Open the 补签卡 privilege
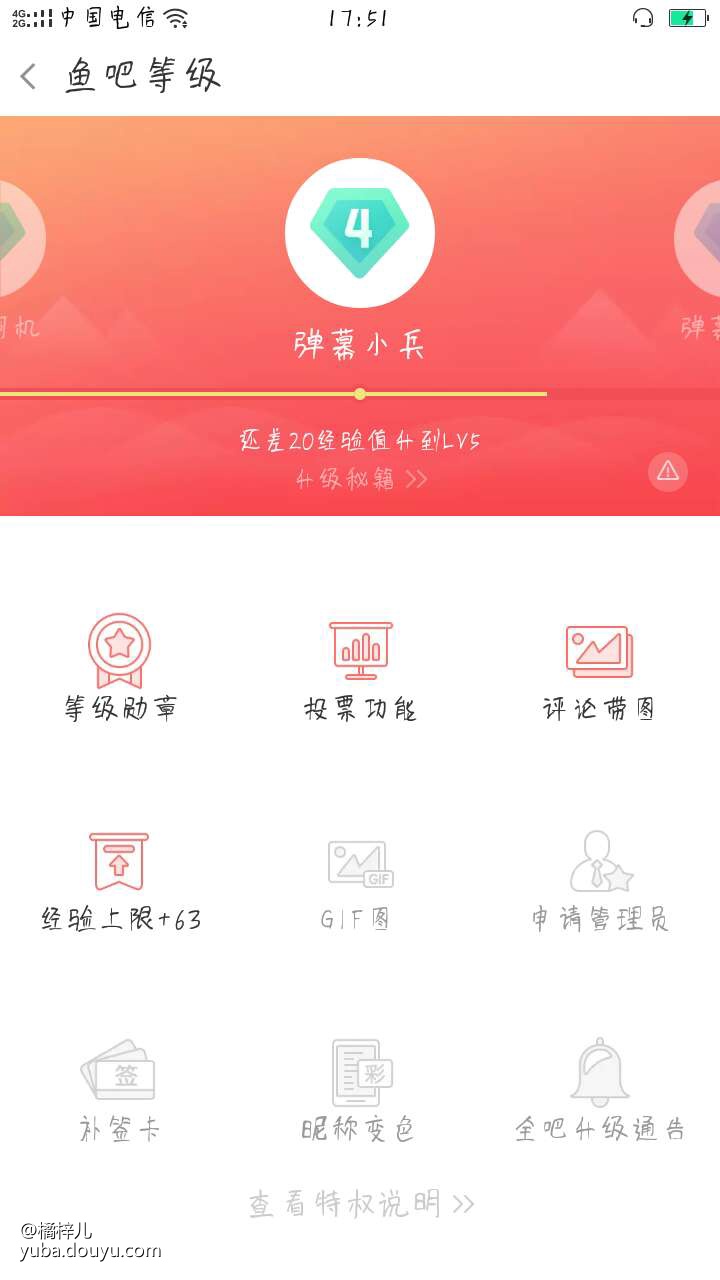 [x=120, y=1088]
